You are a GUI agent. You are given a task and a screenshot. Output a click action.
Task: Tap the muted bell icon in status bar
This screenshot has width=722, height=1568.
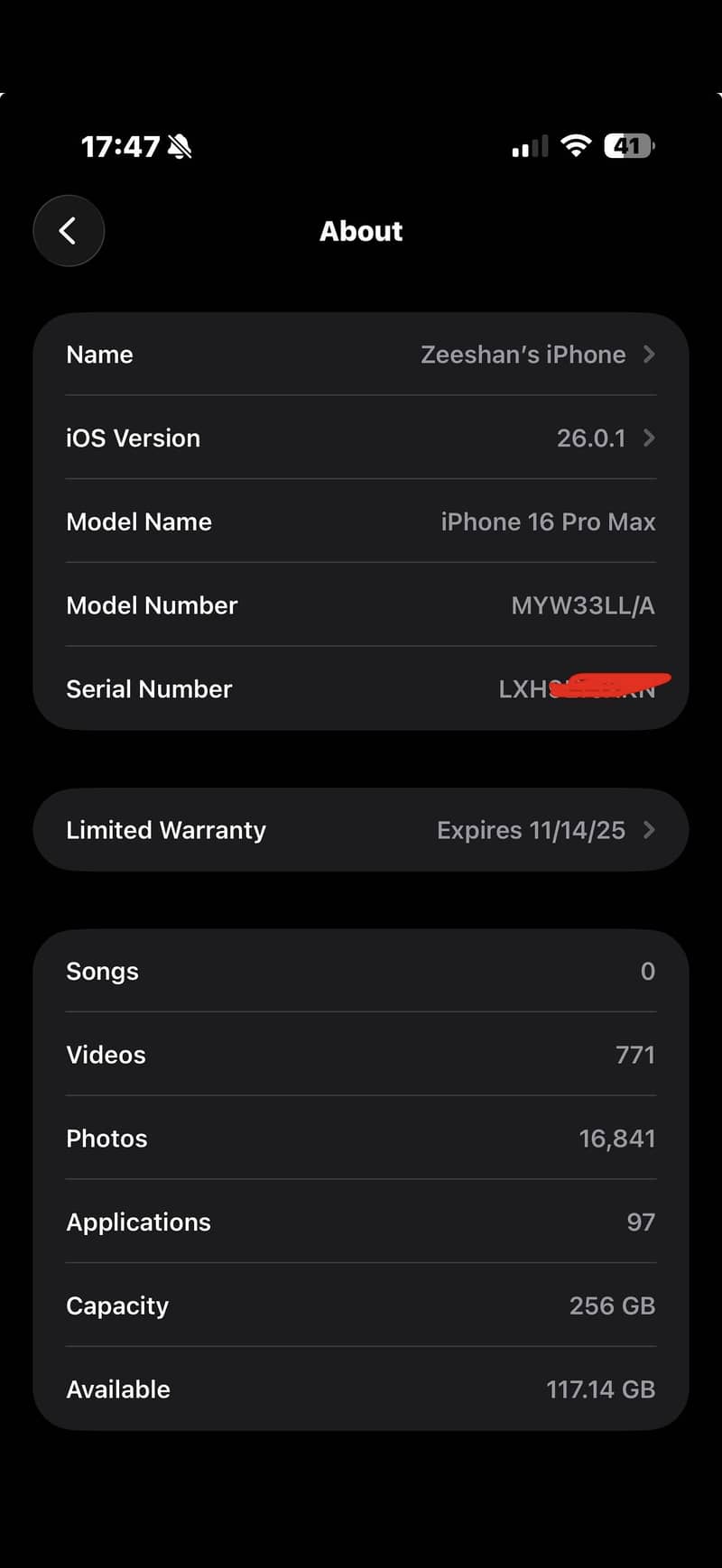180,146
